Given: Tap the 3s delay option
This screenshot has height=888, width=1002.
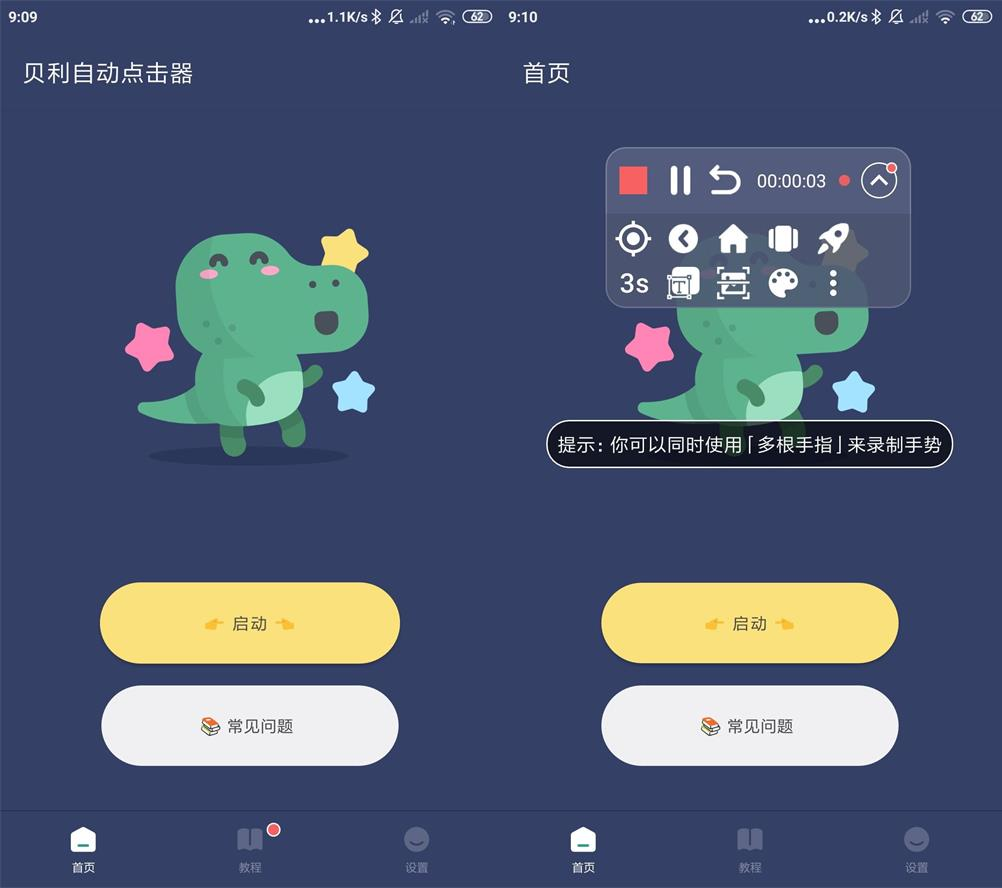Looking at the screenshot, I should [634, 284].
